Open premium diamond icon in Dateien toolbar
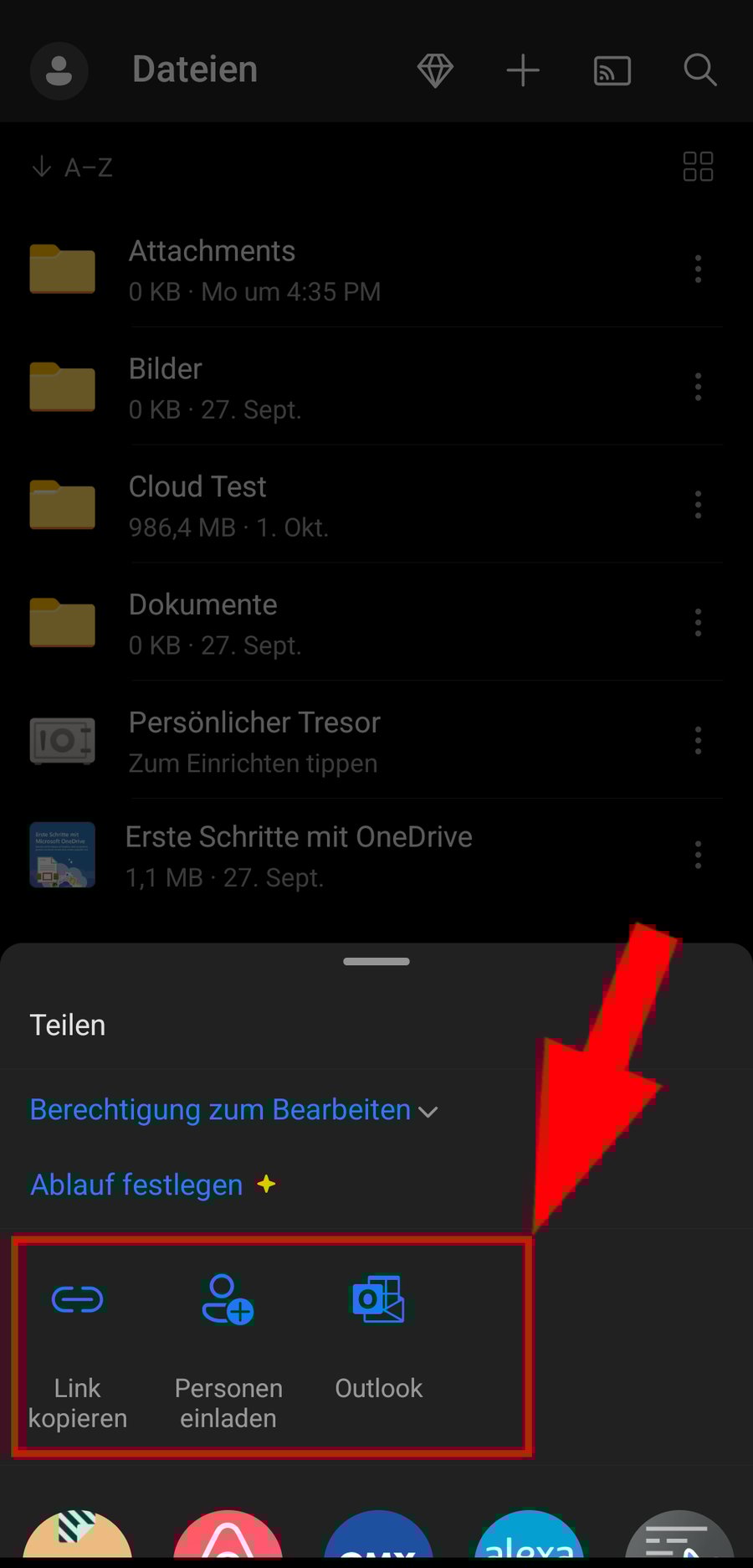Screen dimensions: 753x1568 tap(434, 70)
